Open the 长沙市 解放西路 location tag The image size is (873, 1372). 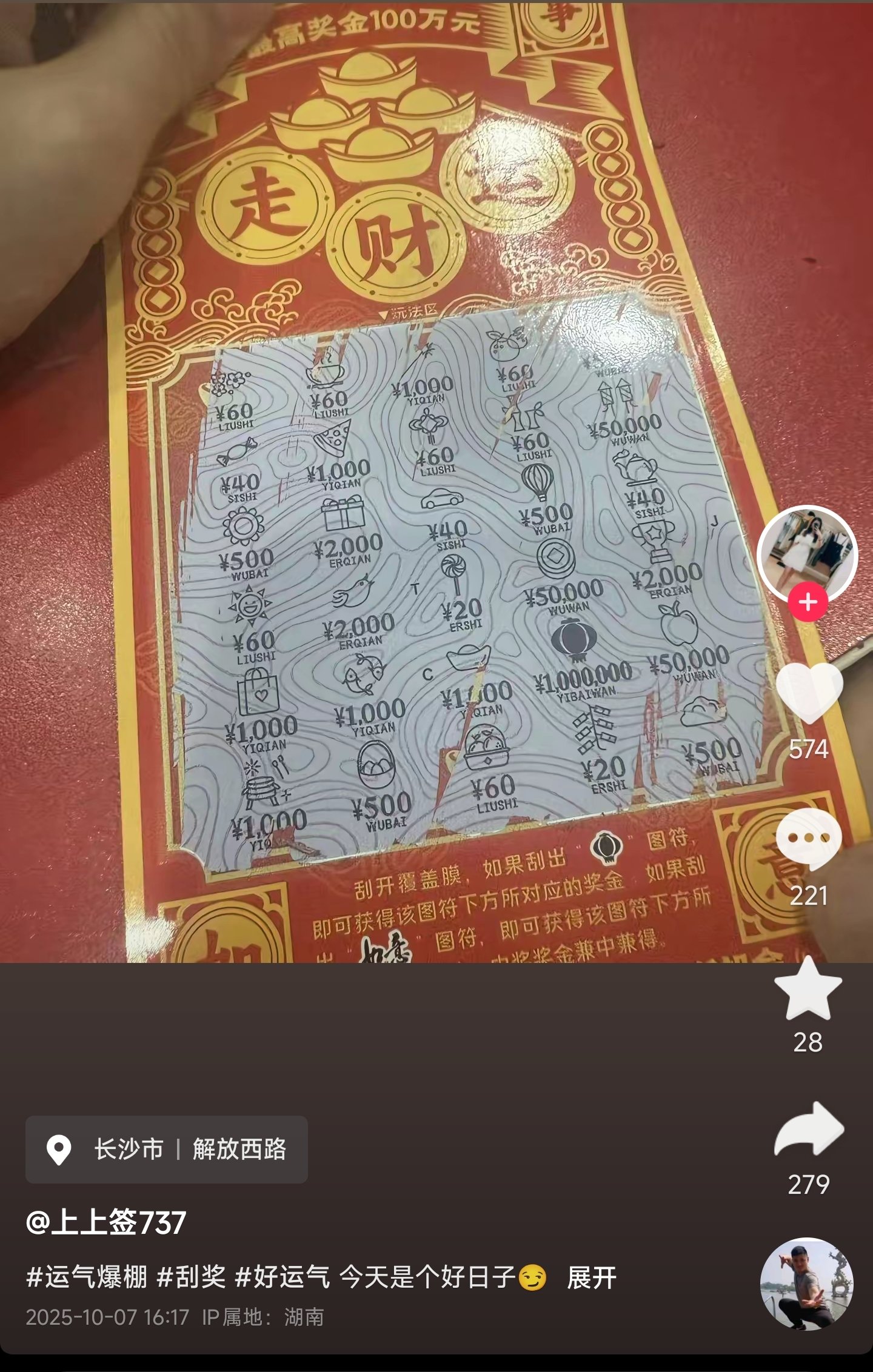(167, 1150)
